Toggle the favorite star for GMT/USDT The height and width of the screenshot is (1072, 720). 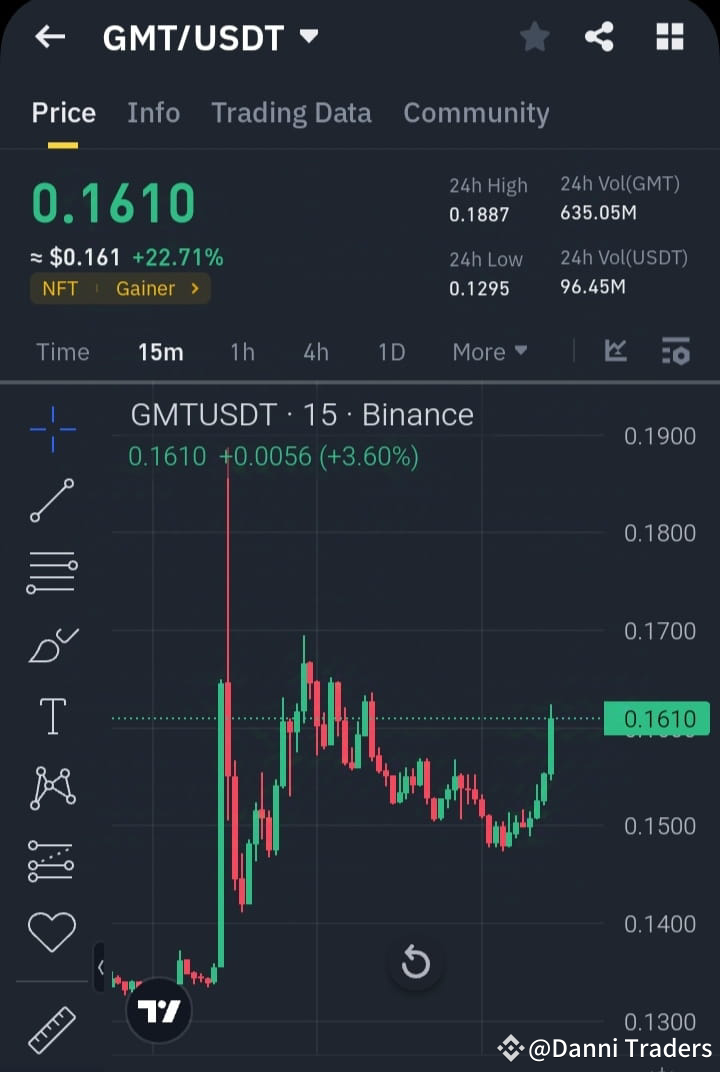(x=535, y=37)
